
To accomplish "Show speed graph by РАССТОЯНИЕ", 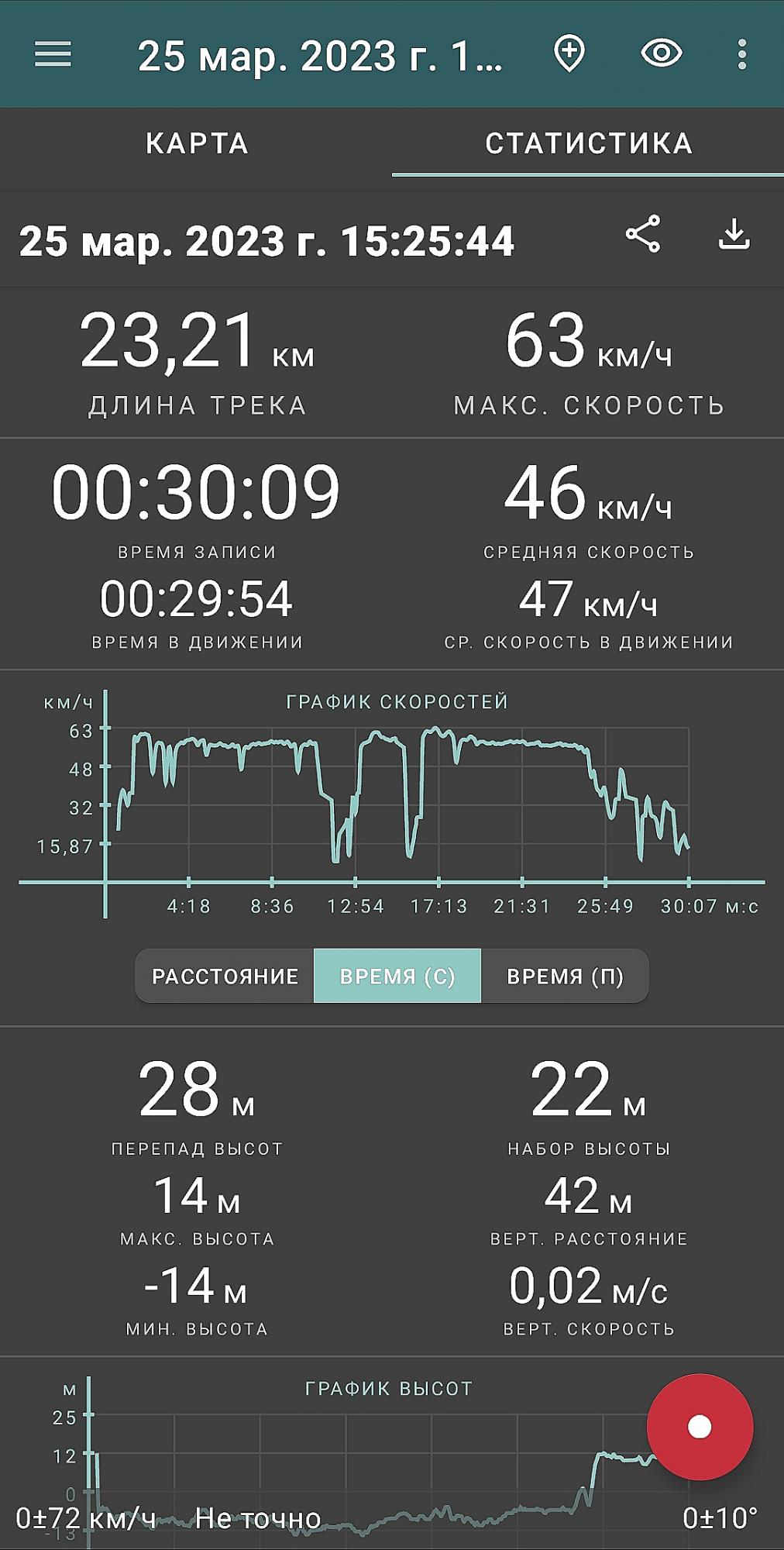I will (x=225, y=976).
